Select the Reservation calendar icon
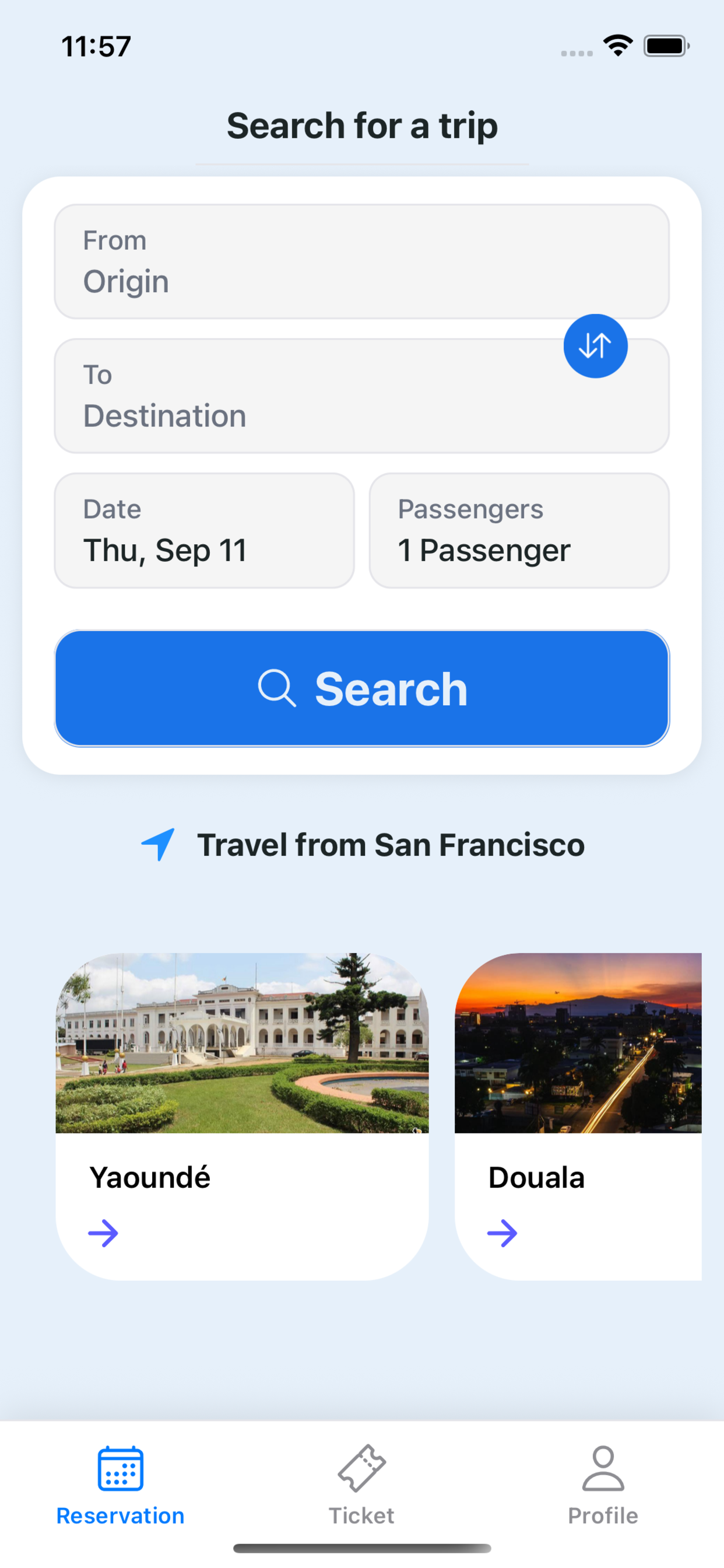The height and width of the screenshot is (1568, 724). [x=120, y=1469]
